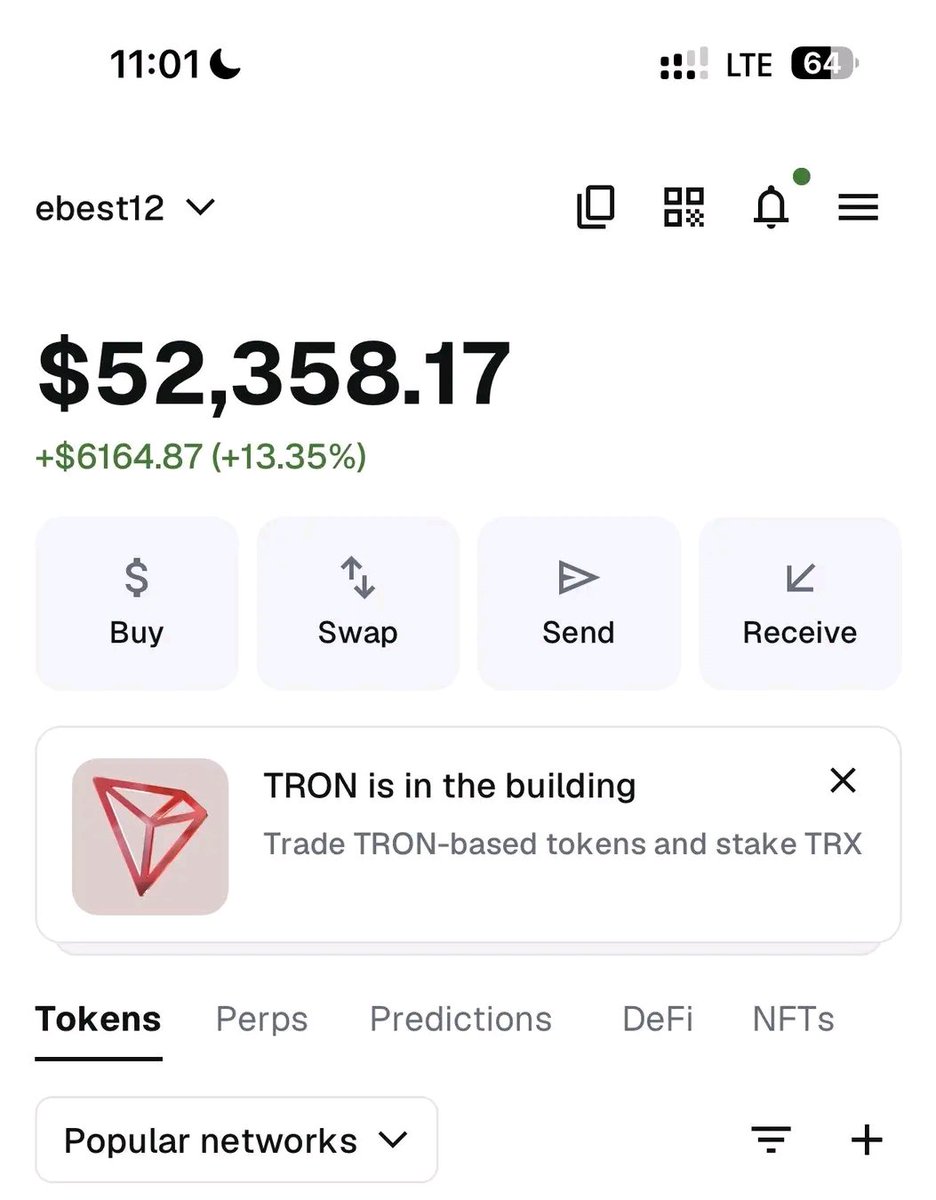The image size is (936, 1200).
Task: Tap the Buy button
Action: 137,603
